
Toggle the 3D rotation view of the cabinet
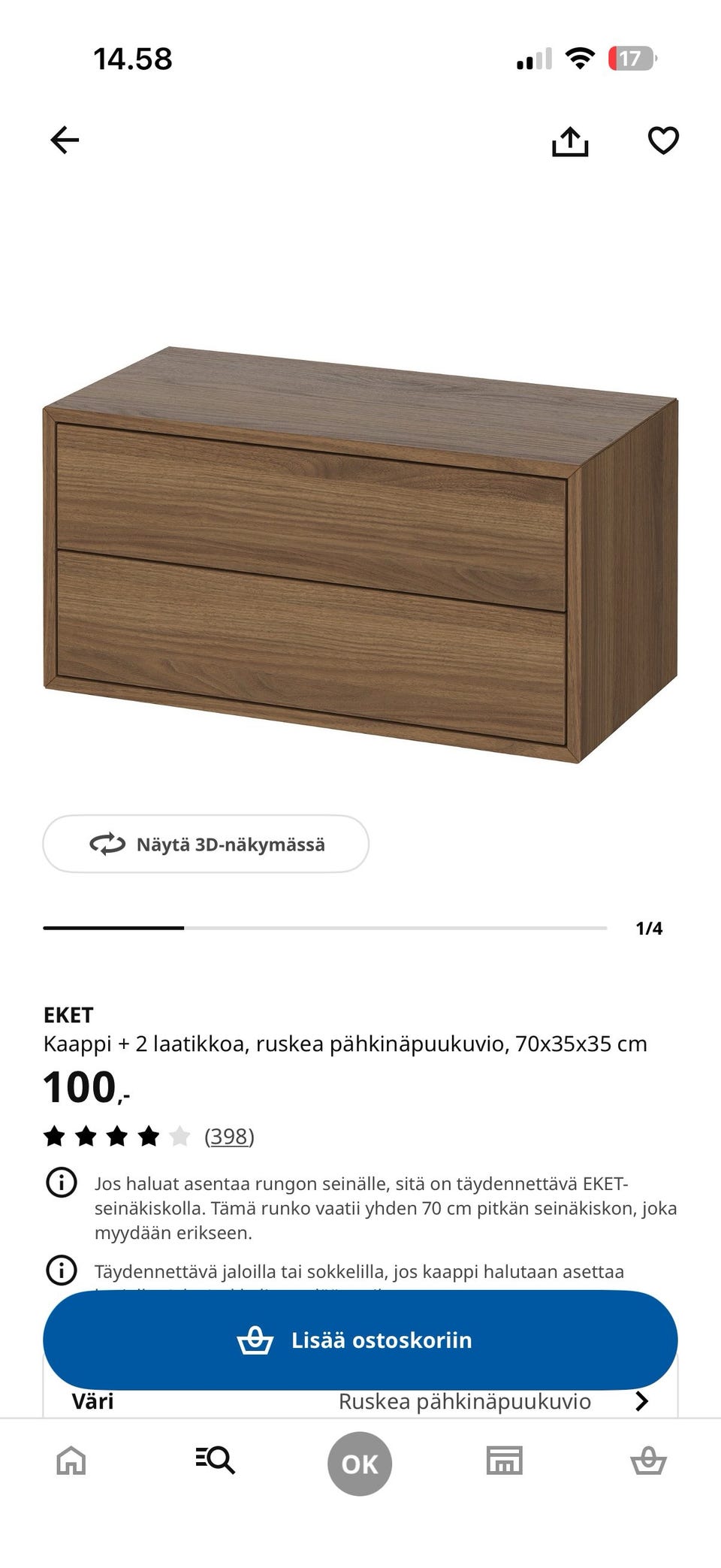(x=207, y=844)
